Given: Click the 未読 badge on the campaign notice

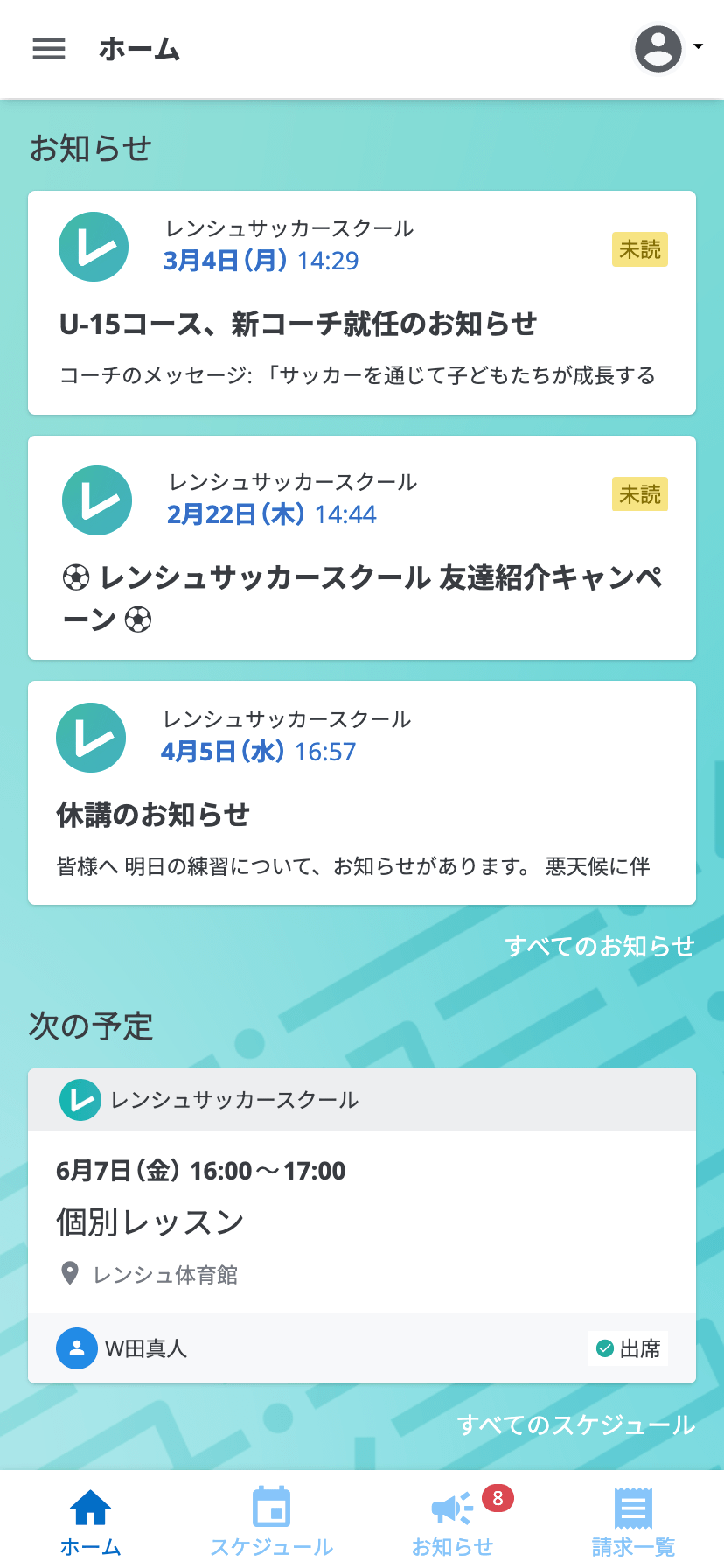Looking at the screenshot, I should point(640,494).
